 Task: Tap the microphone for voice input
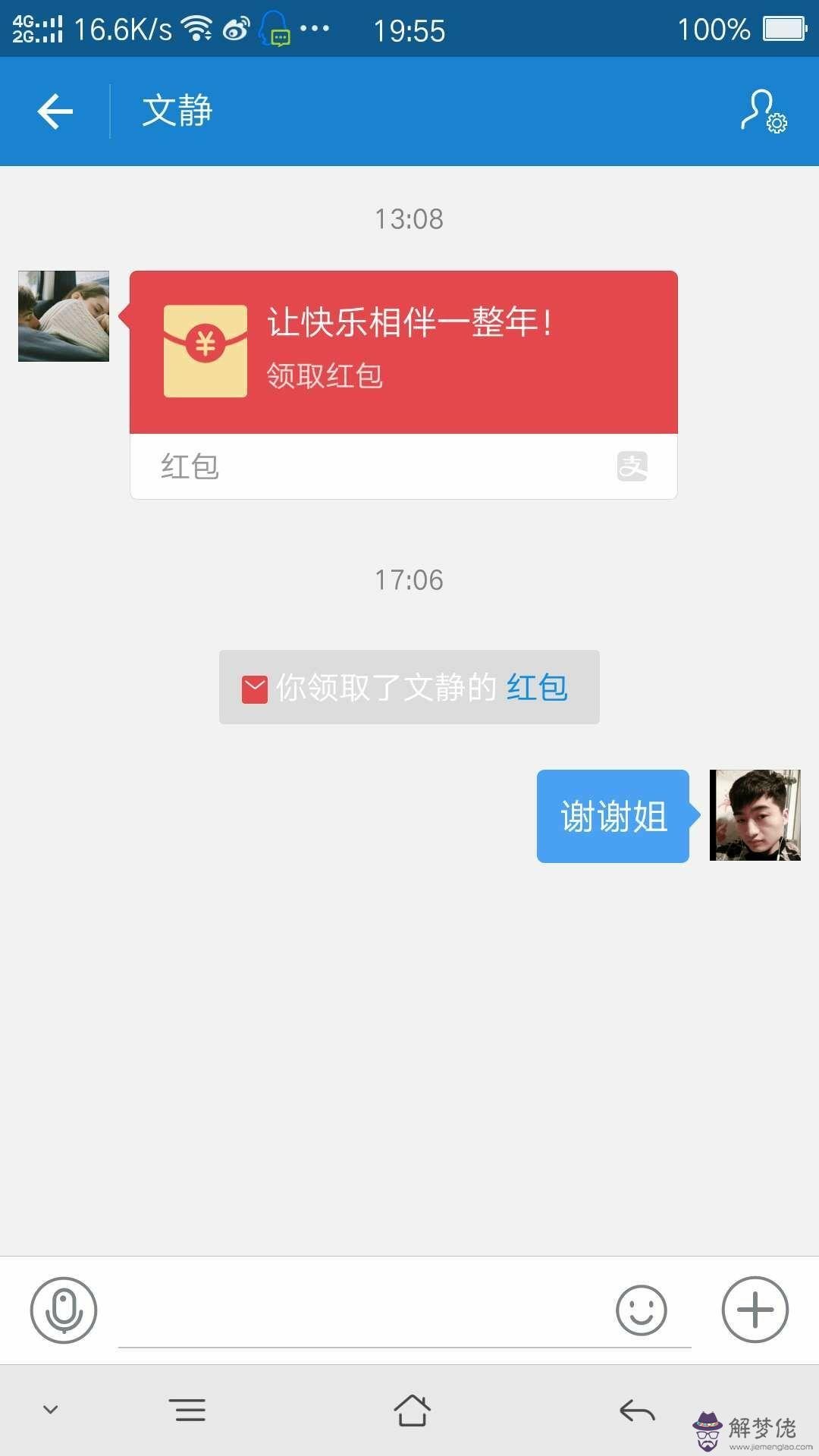click(x=64, y=1310)
